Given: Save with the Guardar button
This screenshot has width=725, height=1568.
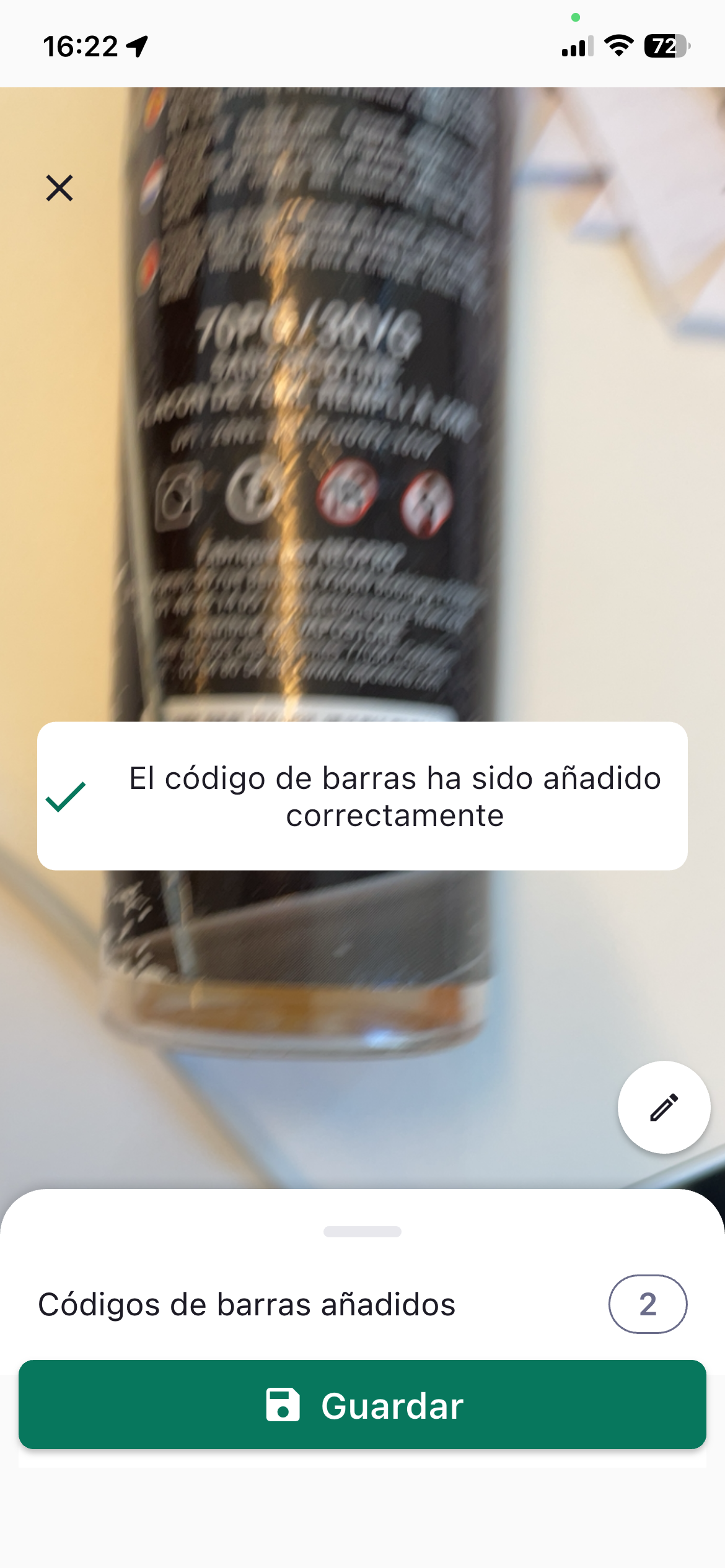Looking at the screenshot, I should click(x=362, y=1405).
